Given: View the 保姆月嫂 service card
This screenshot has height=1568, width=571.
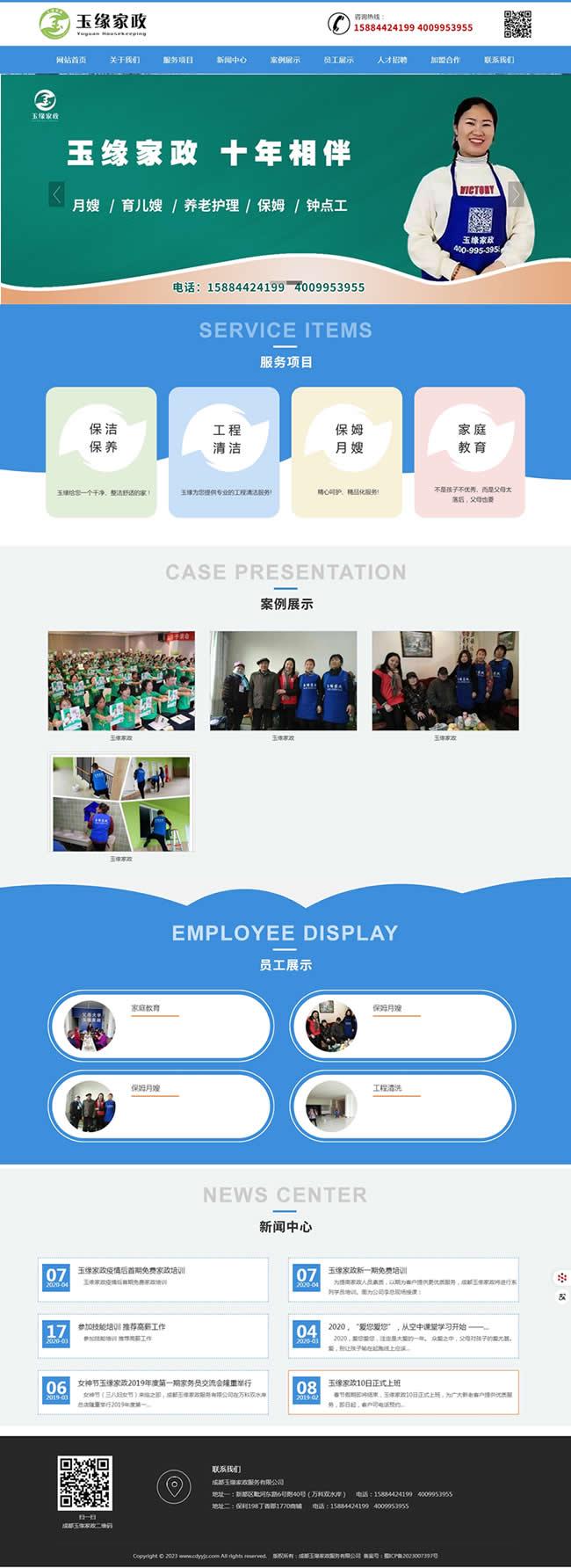Looking at the screenshot, I should pos(348,452).
